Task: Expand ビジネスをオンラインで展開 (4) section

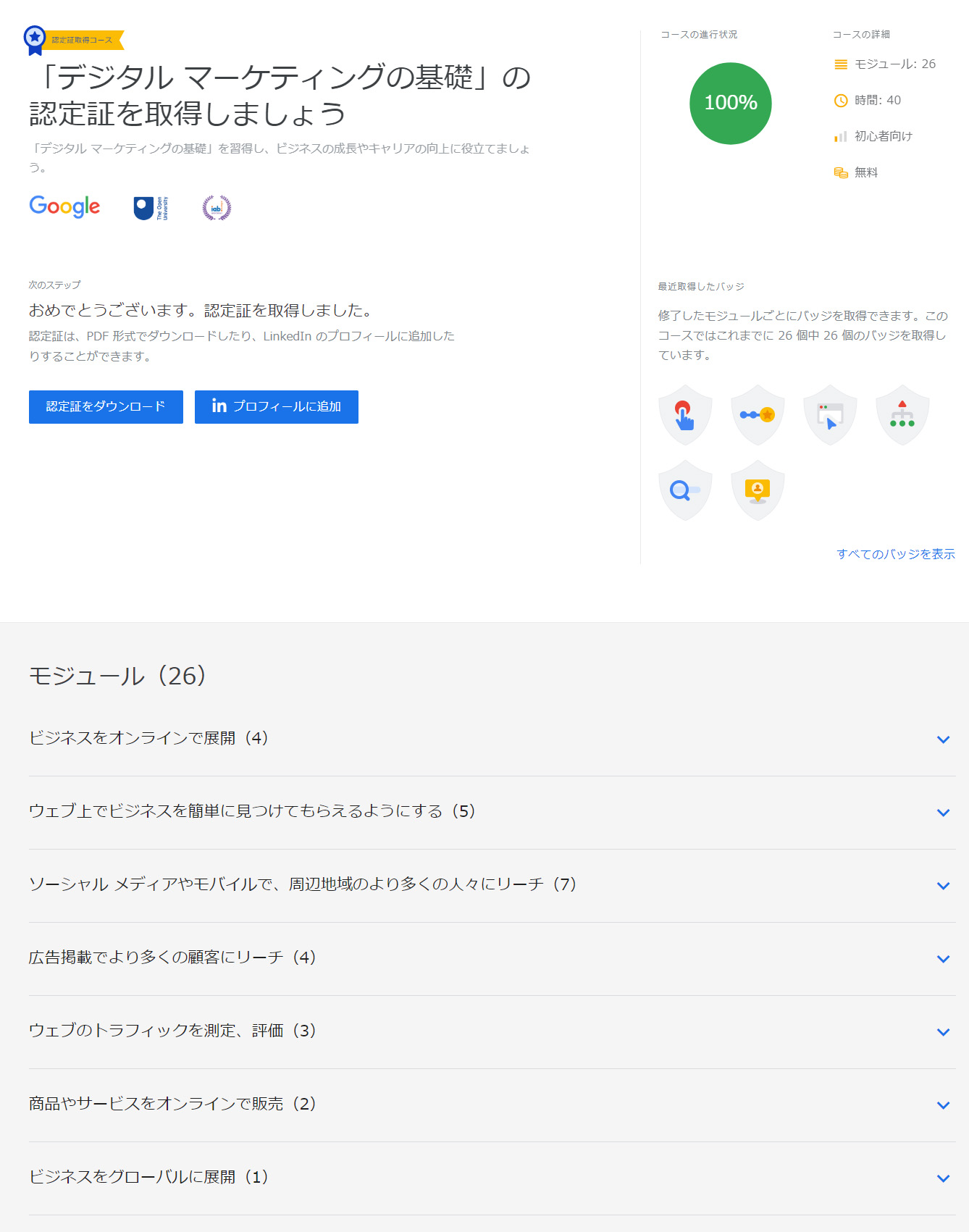Action: (942, 739)
